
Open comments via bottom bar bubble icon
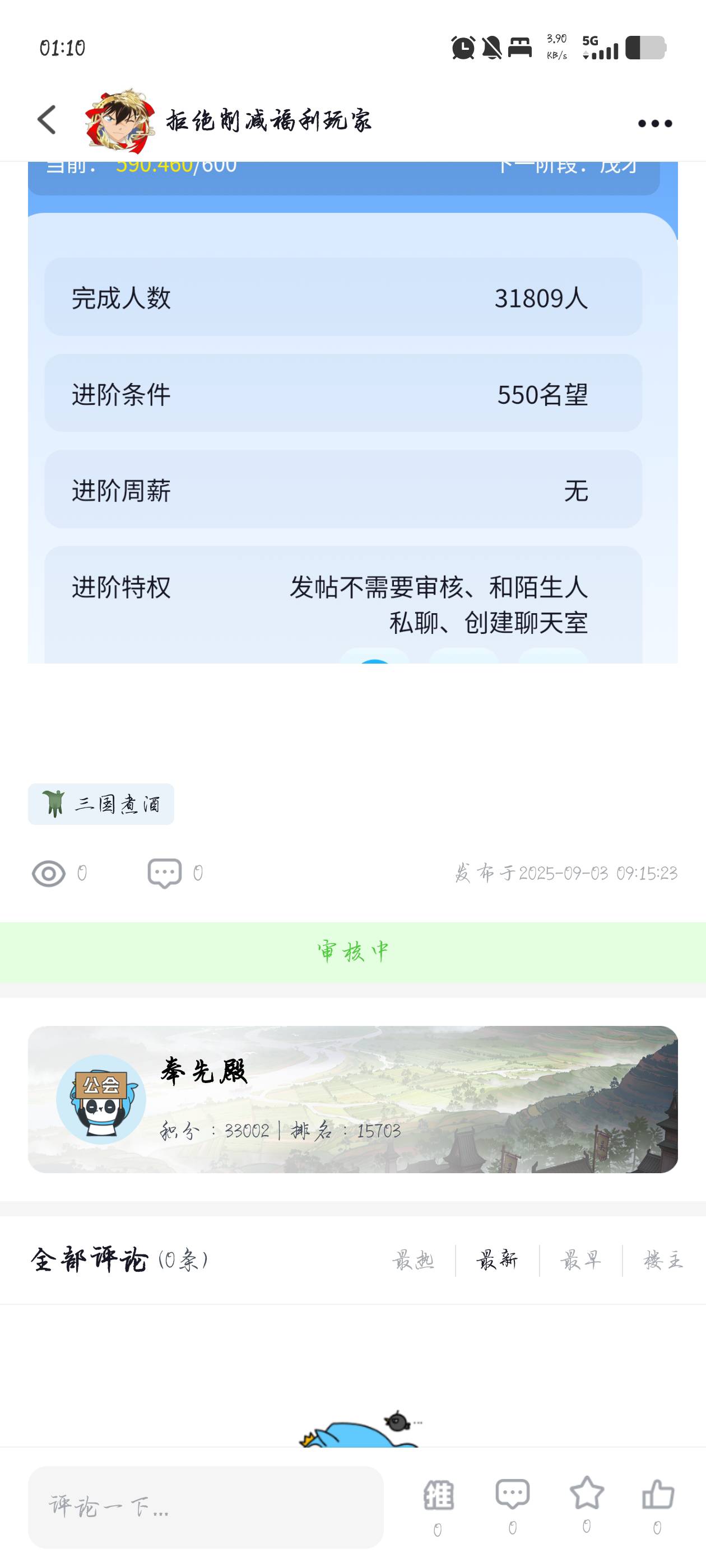(x=512, y=1495)
